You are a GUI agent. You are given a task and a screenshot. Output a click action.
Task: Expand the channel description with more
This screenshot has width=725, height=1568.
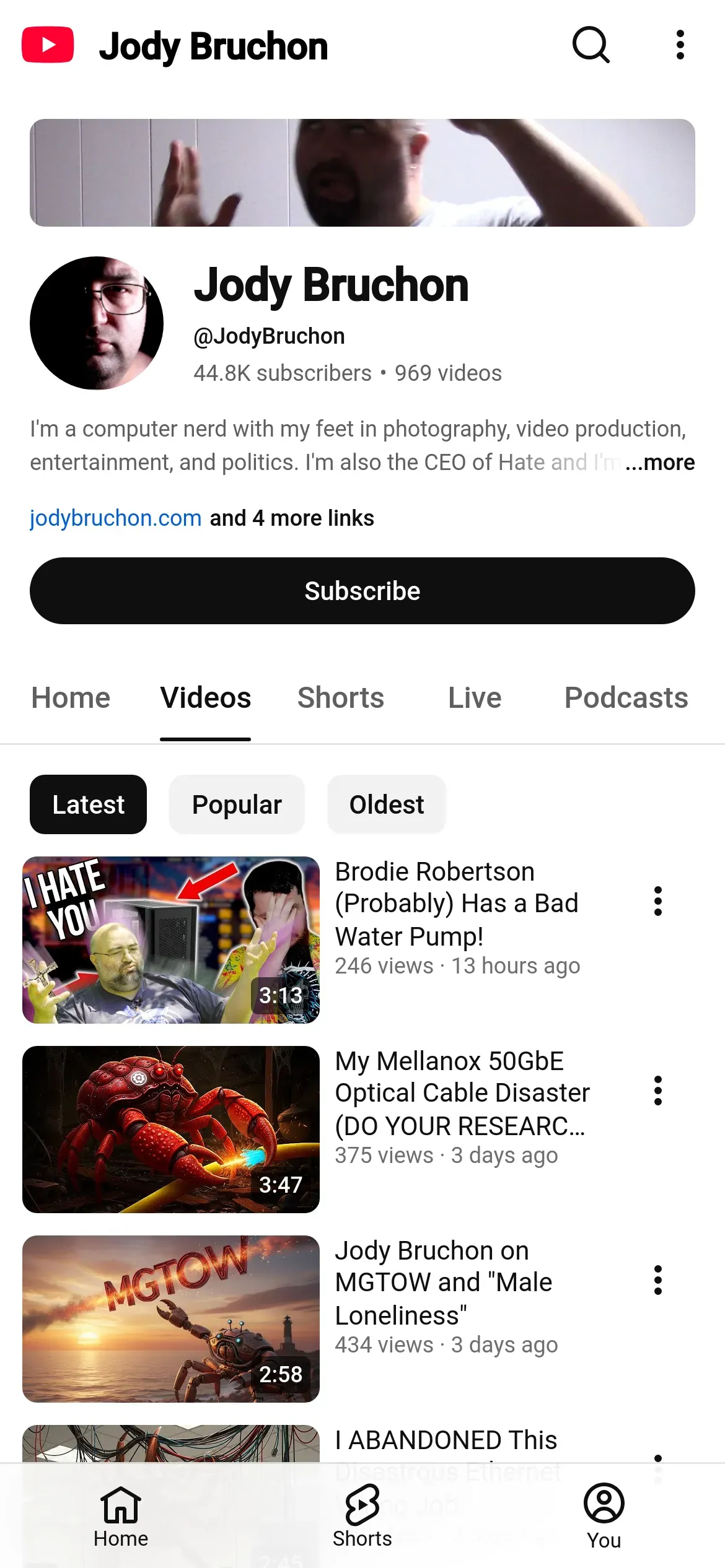[x=660, y=463]
